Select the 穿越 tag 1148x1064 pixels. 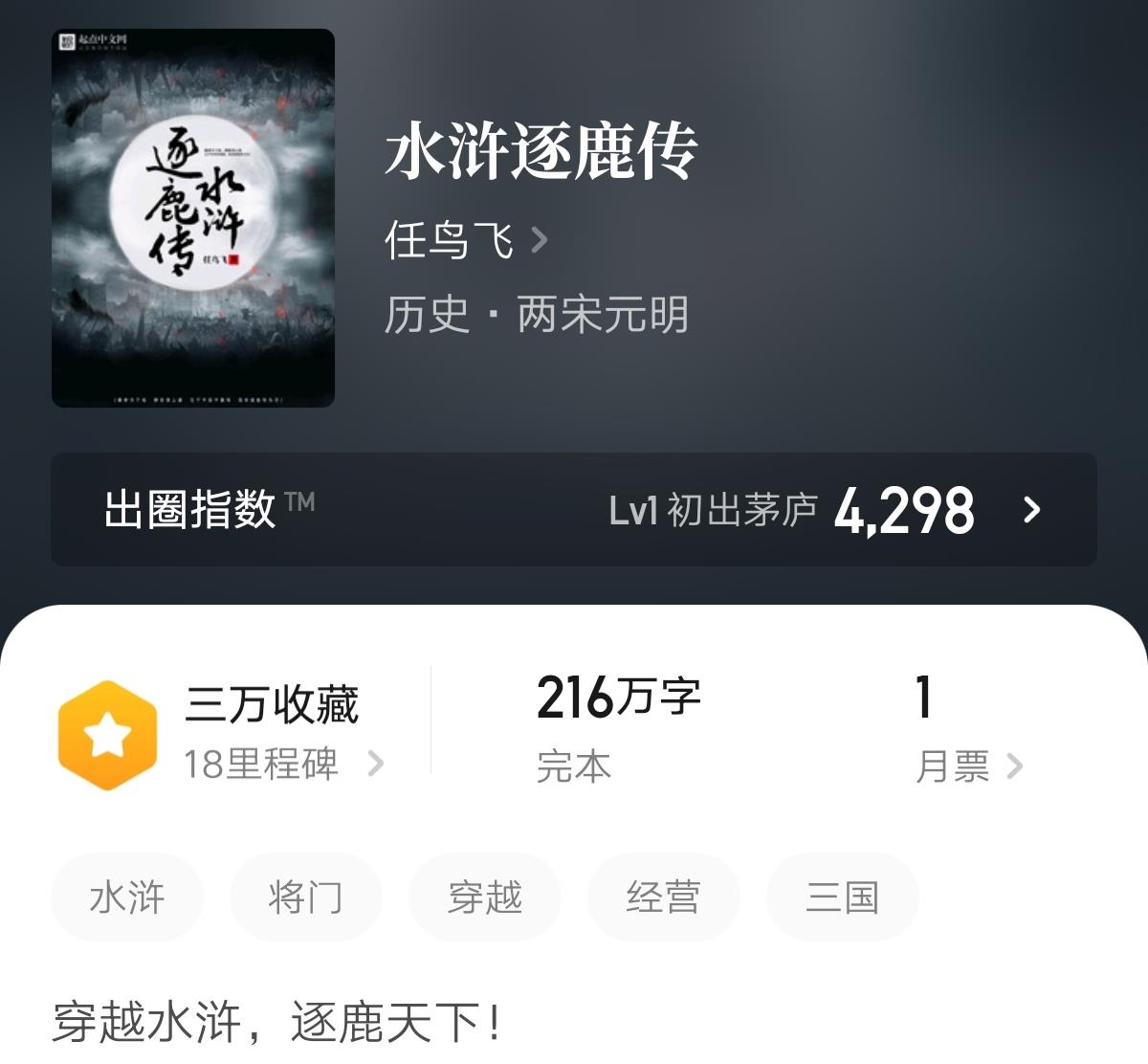point(484,898)
